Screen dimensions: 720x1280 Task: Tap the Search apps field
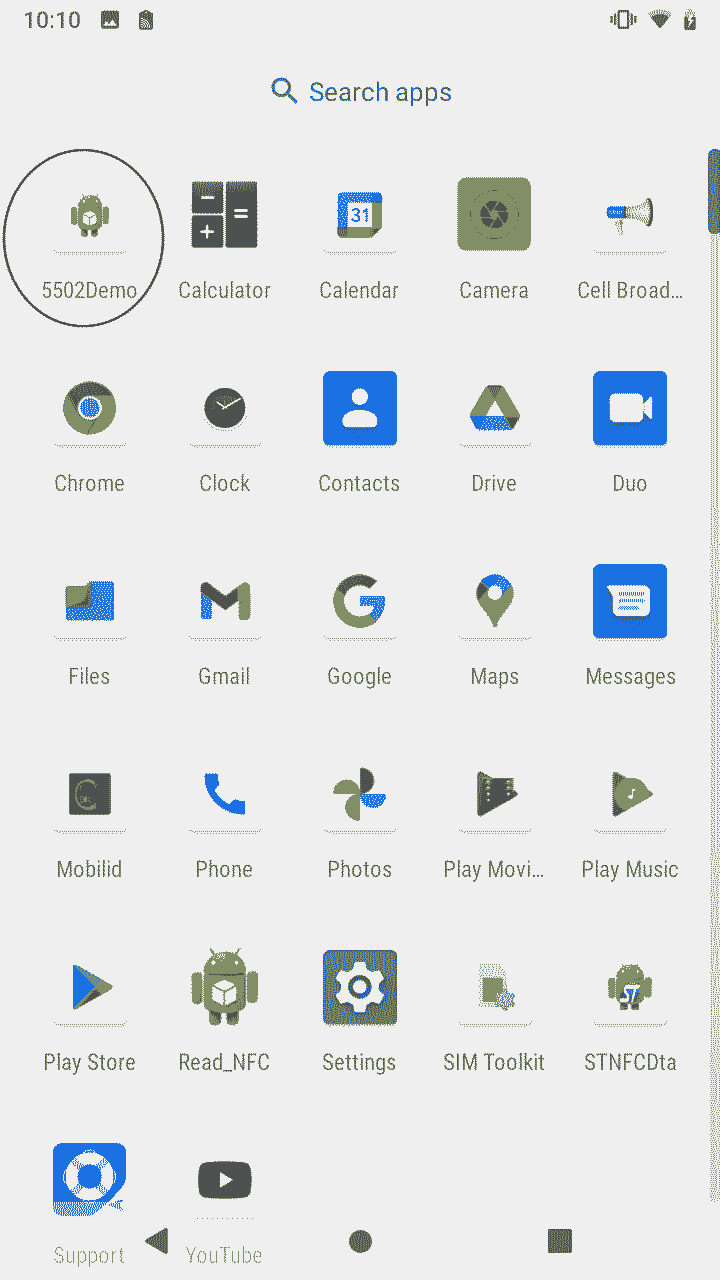pos(361,92)
